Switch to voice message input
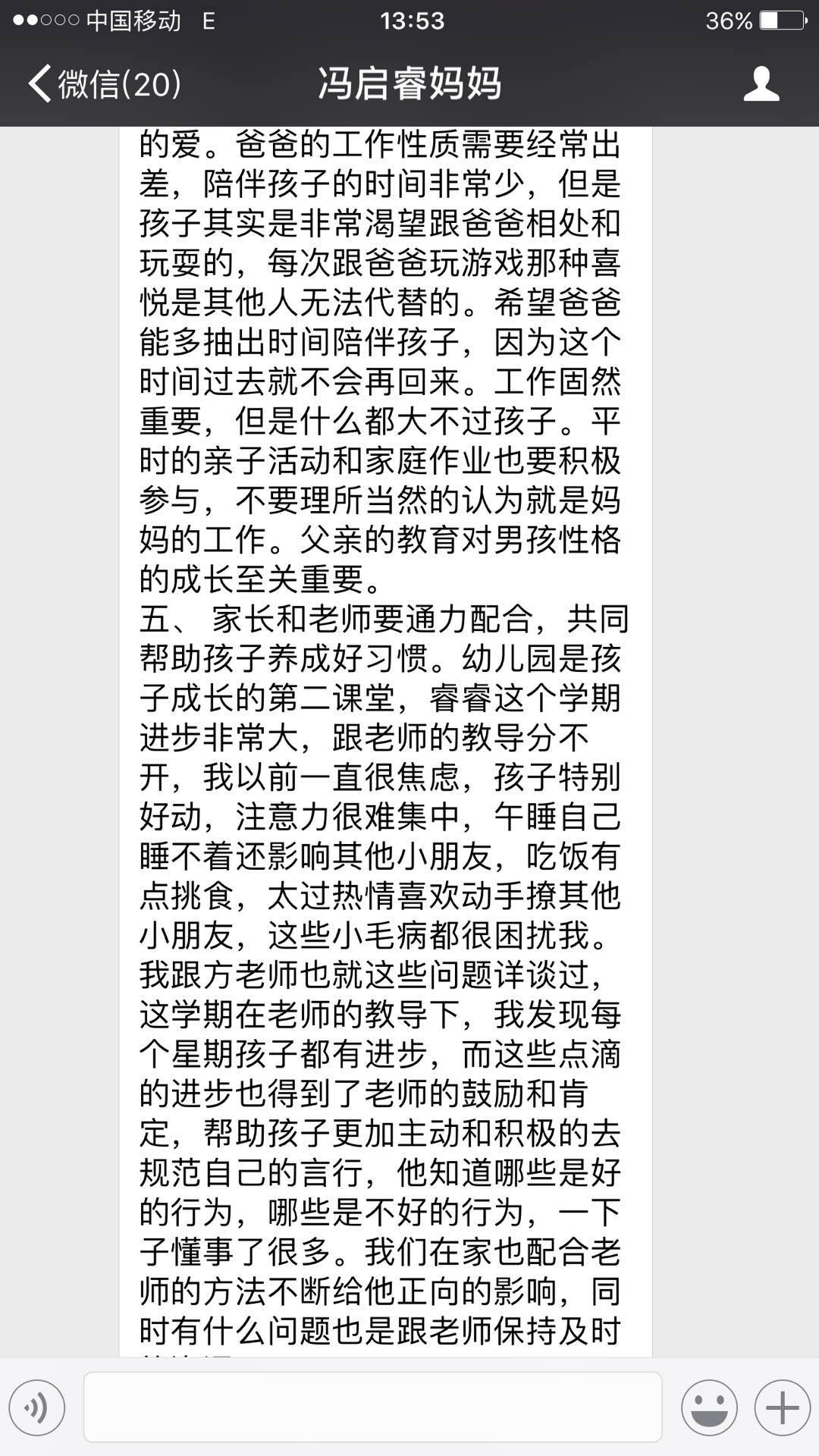This screenshot has width=819, height=1456. [x=37, y=1408]
